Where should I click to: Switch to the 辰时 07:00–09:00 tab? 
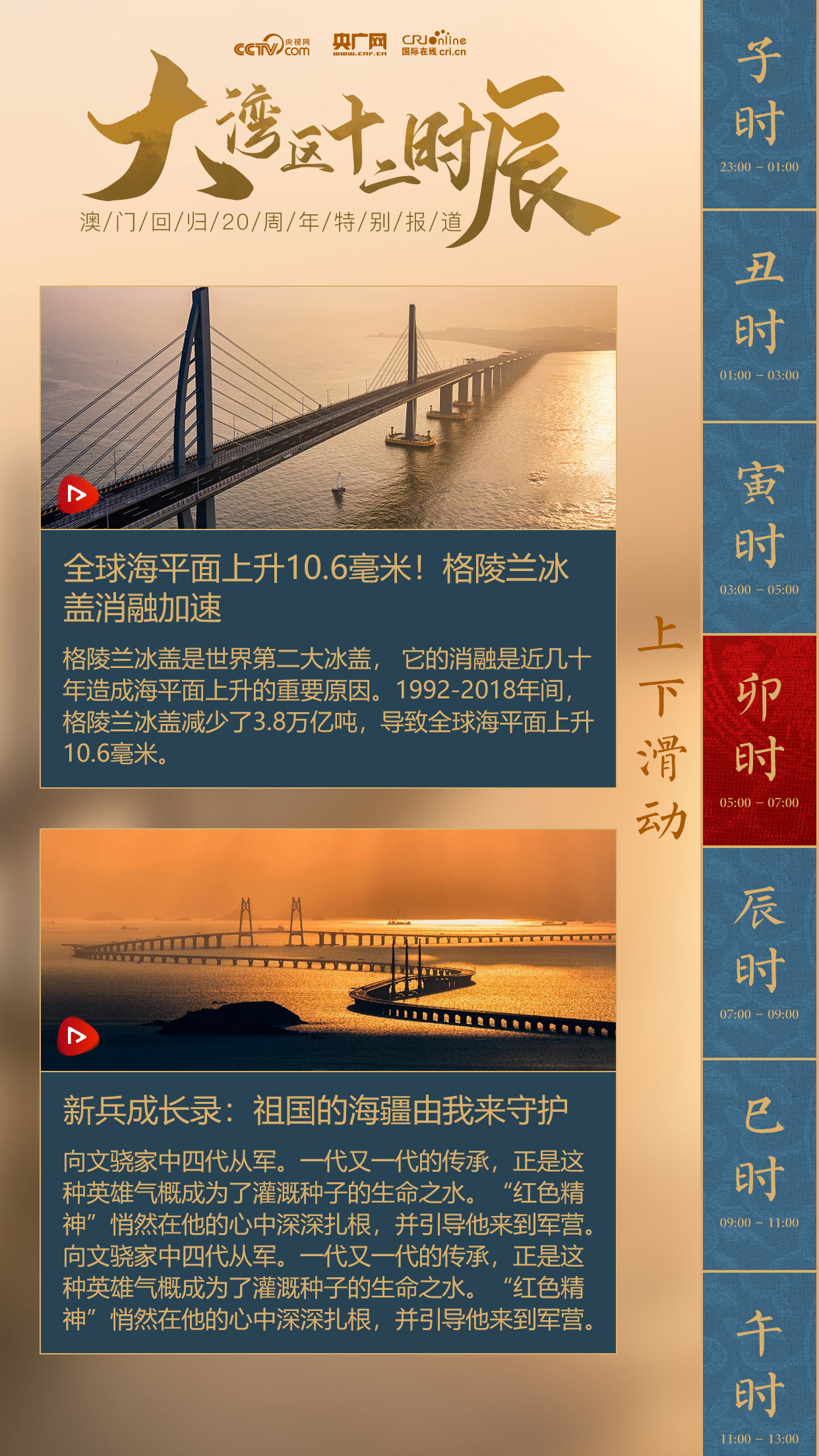(x=759, y=954)
